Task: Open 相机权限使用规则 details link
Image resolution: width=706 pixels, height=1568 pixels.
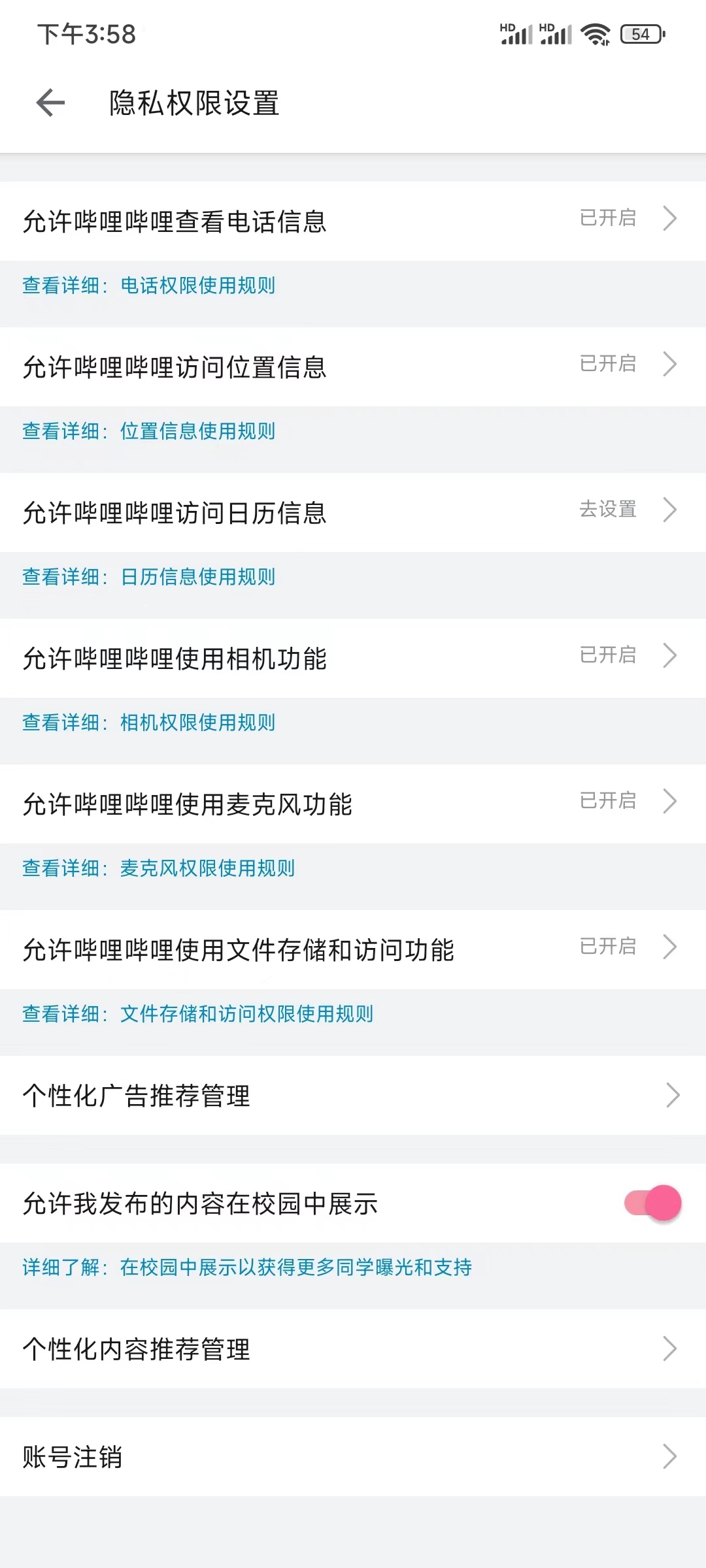Action: [x=196, y=723]
